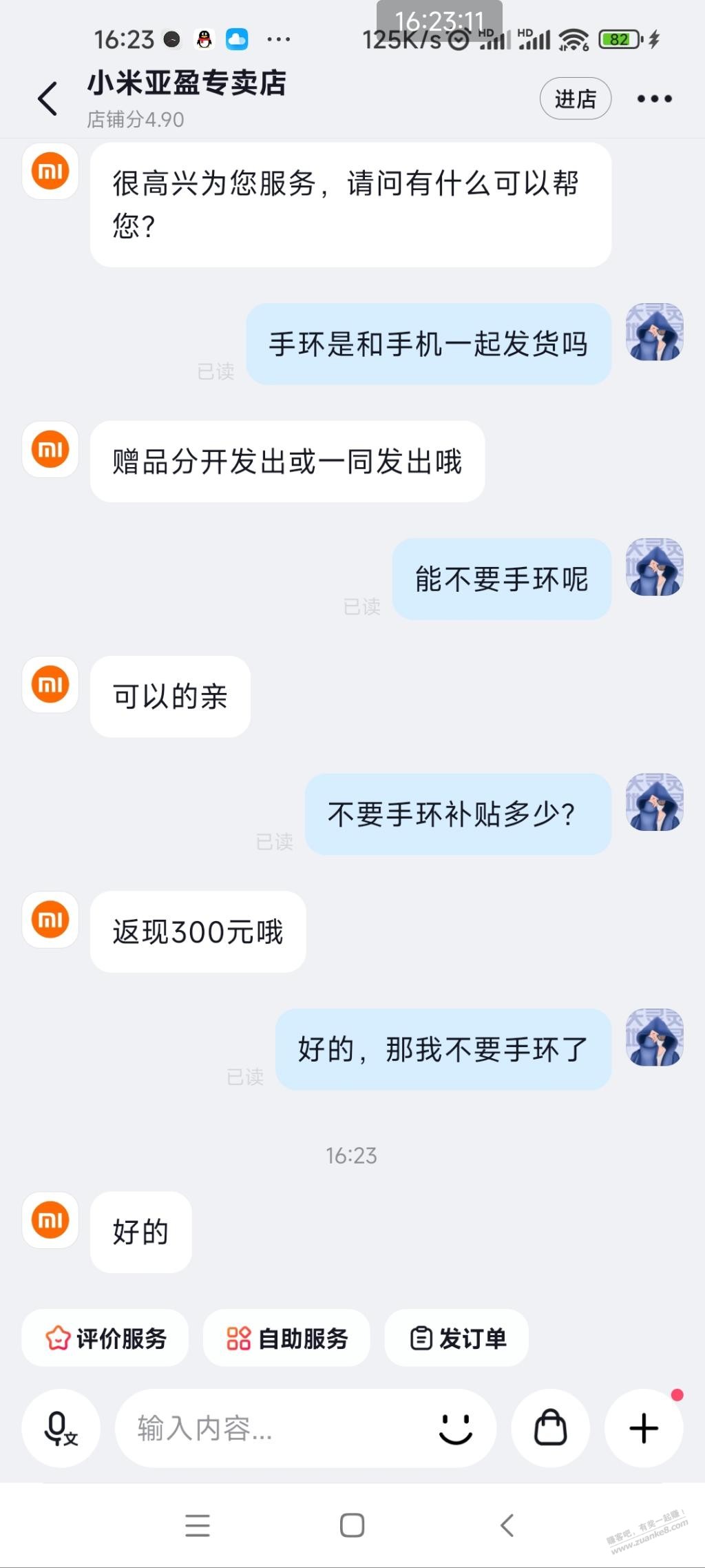Tap the QQ icon in status bar
This screenshot has height=1568, width=705.
(x=202, y=39)
